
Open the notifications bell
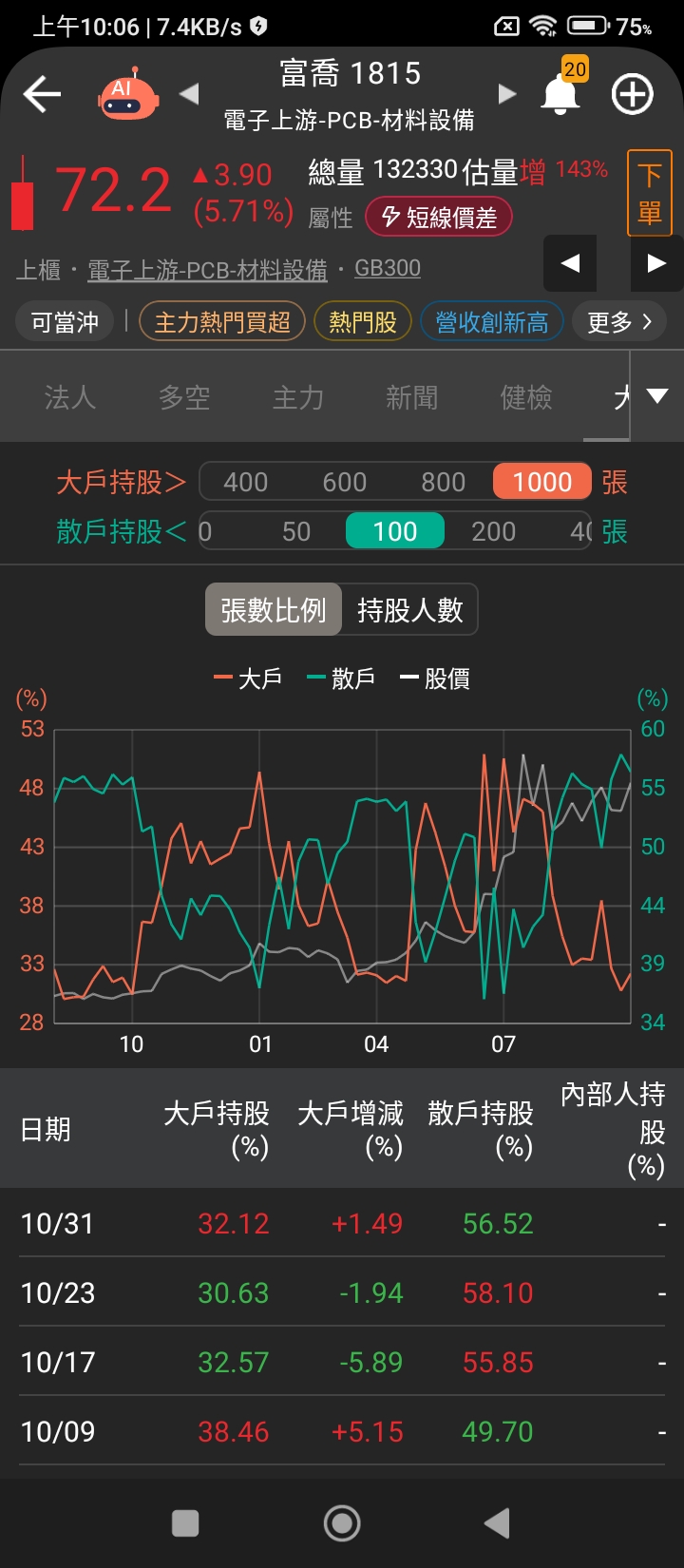point(560,93)
